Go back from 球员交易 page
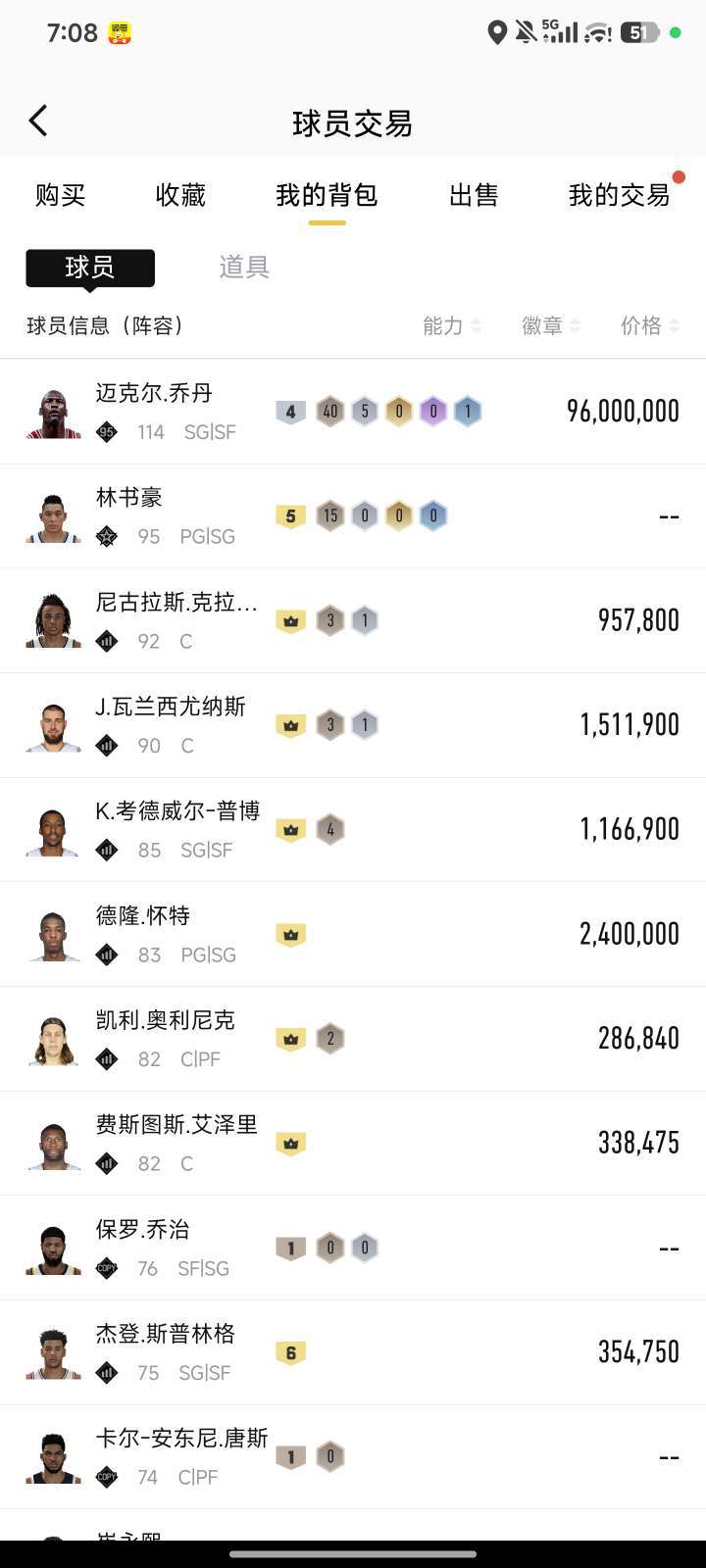 [x=39, y=122]
